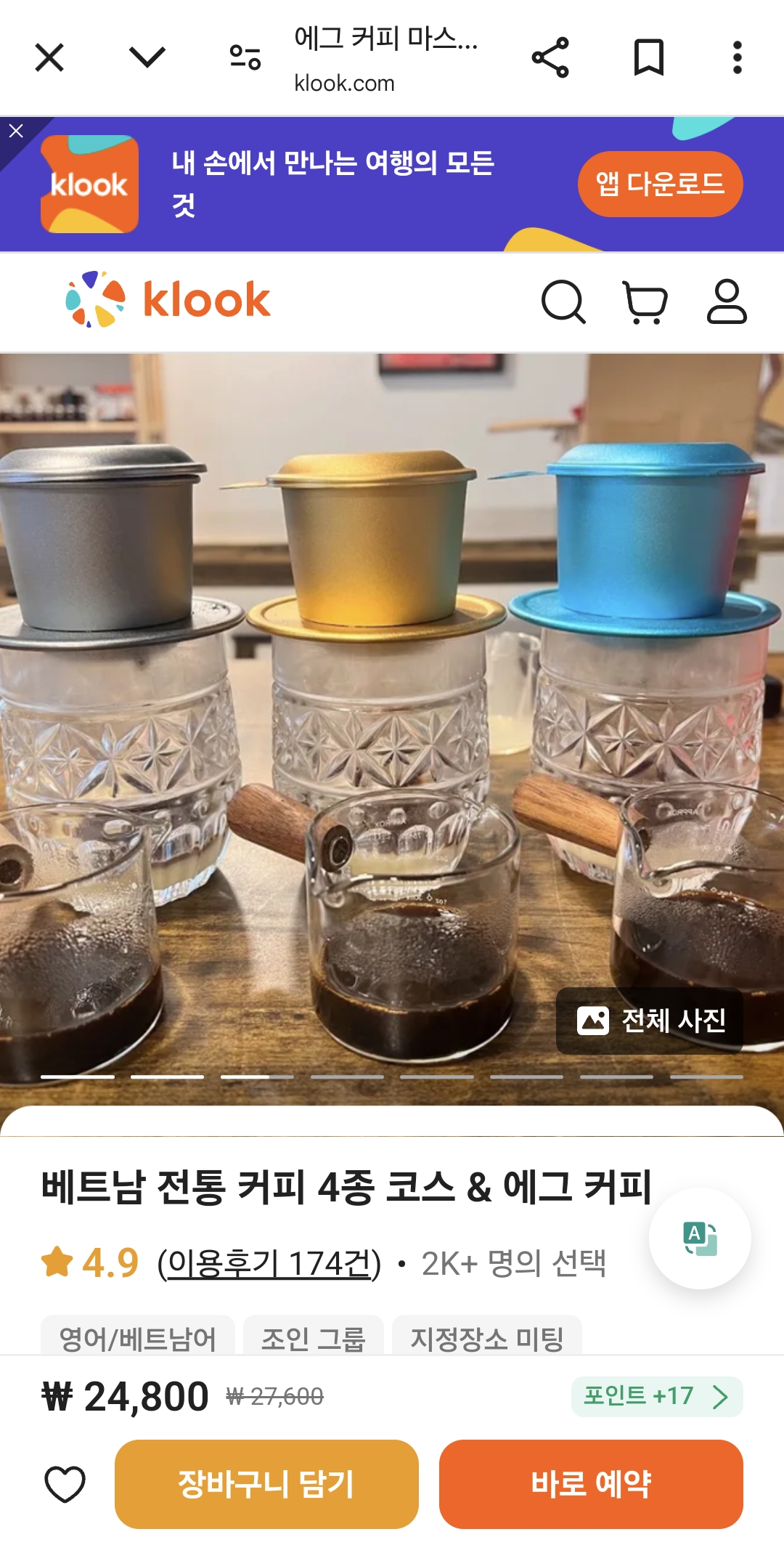
Task: Close the browser tab with X
Action: coord(49,57)
